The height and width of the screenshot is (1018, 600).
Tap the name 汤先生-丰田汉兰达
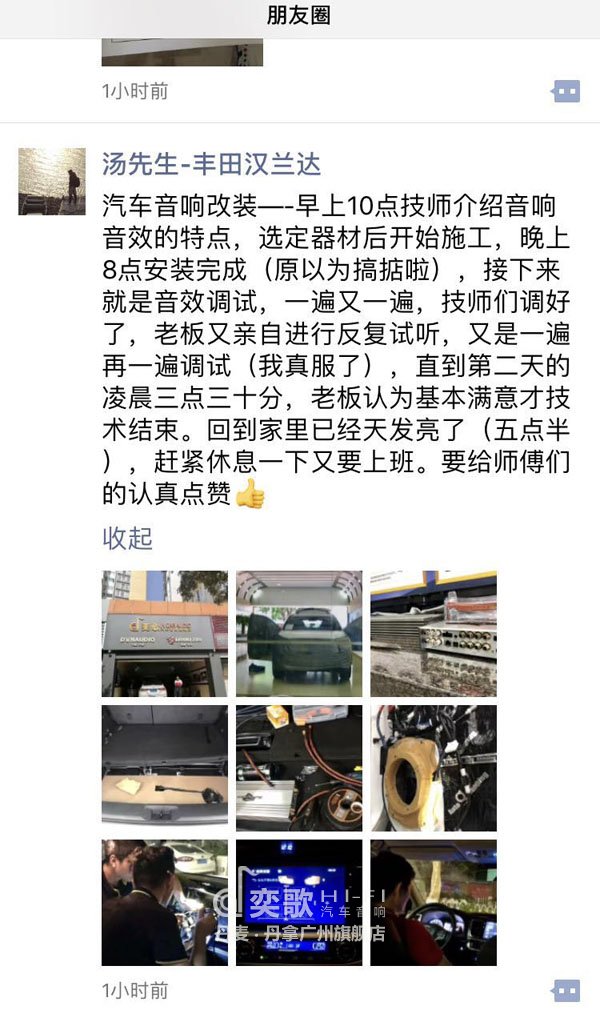pos(211,164)
